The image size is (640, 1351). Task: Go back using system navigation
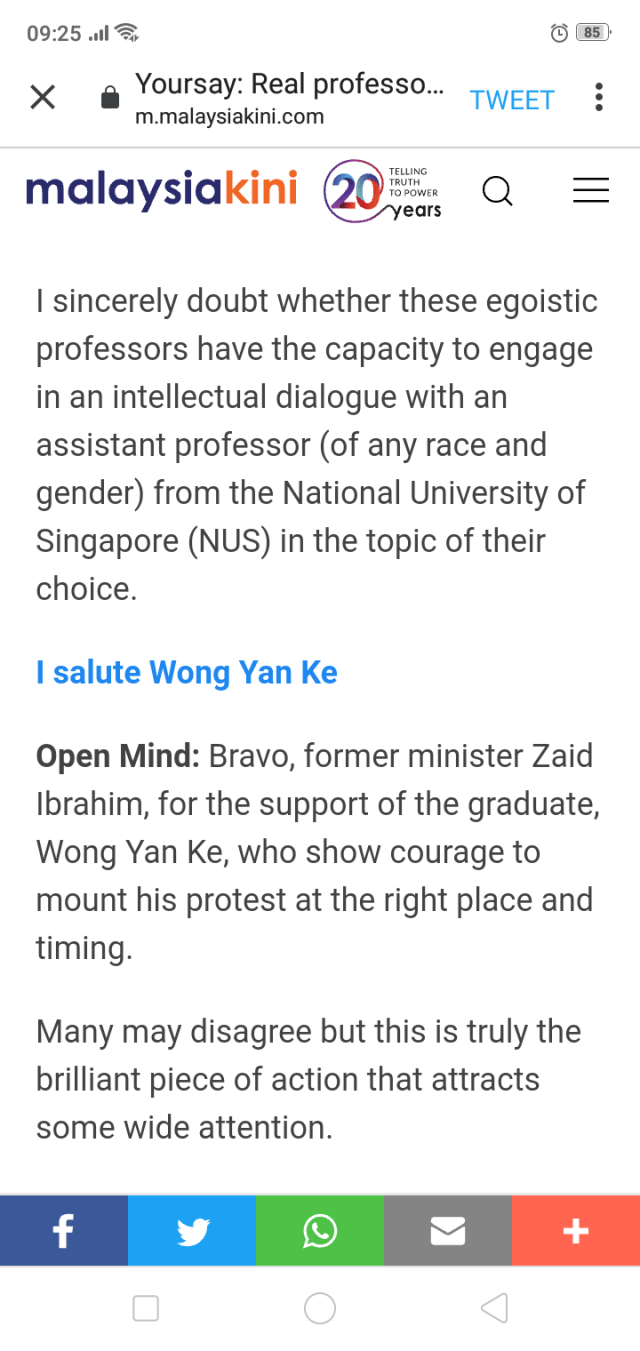(494, 1308)
